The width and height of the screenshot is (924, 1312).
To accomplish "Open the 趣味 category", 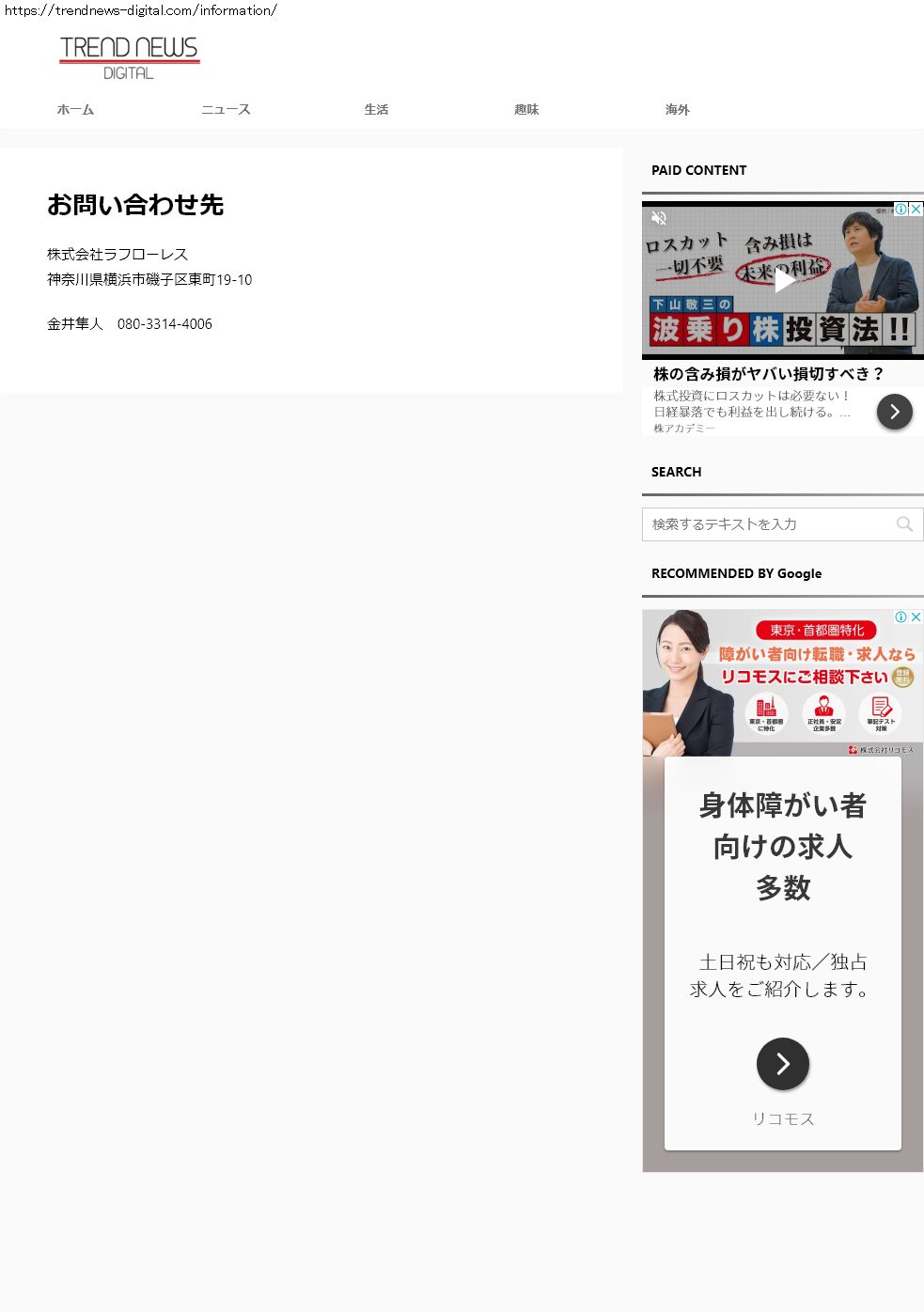I will (x=526, y=110).
